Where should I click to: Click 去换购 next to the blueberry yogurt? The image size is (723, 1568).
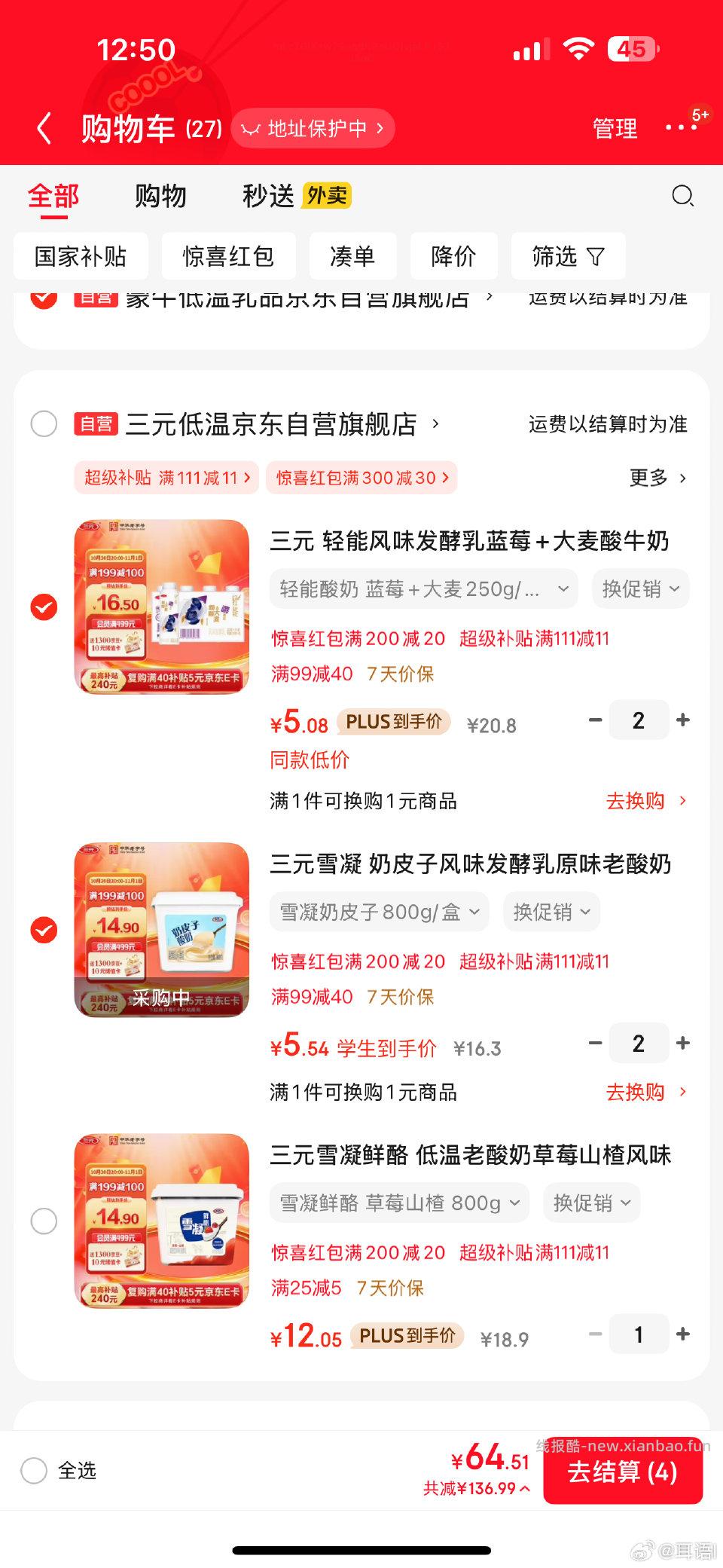pyautogui.click(x=637, y=800)
